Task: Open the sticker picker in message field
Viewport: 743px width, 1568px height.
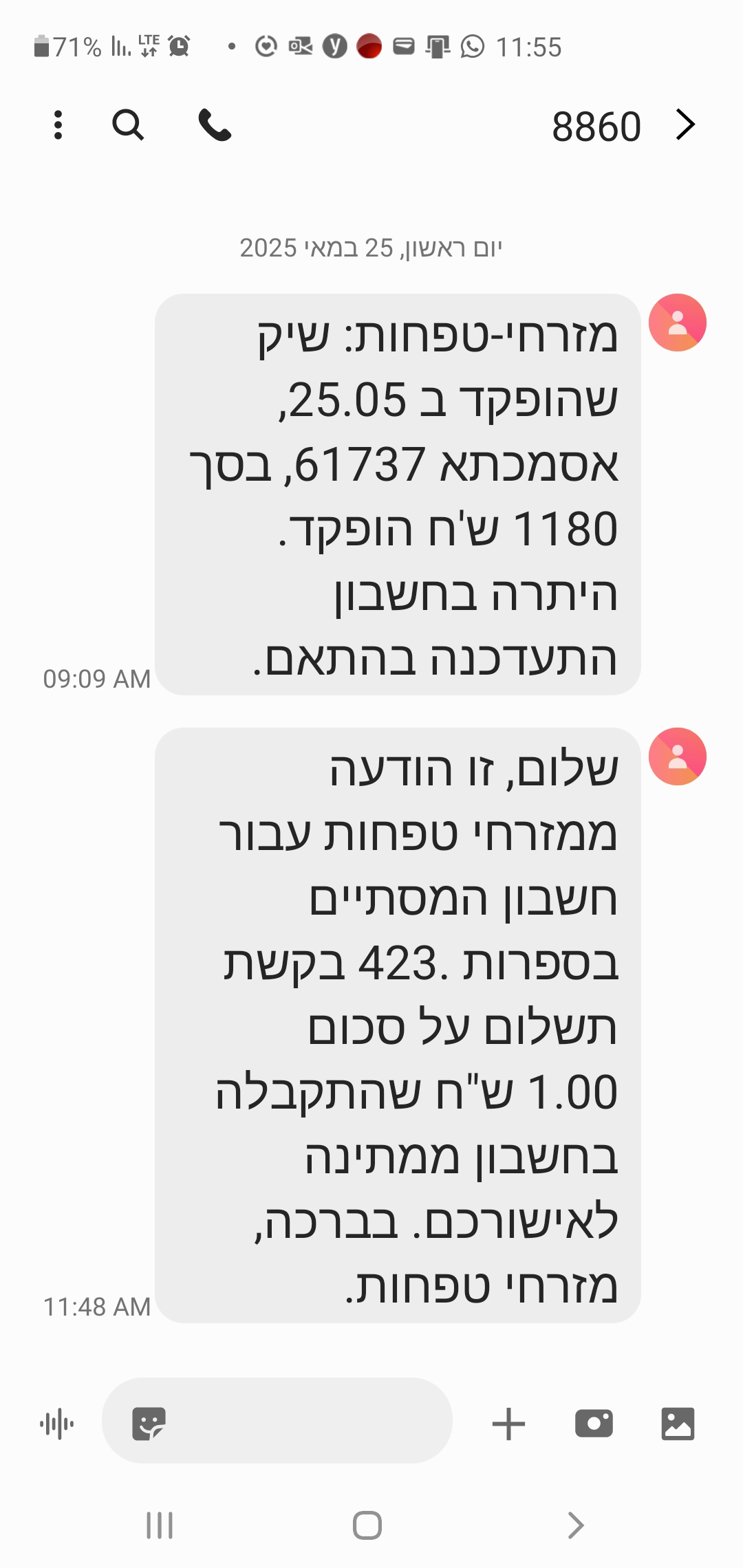Action: (x=149, y=1424)
